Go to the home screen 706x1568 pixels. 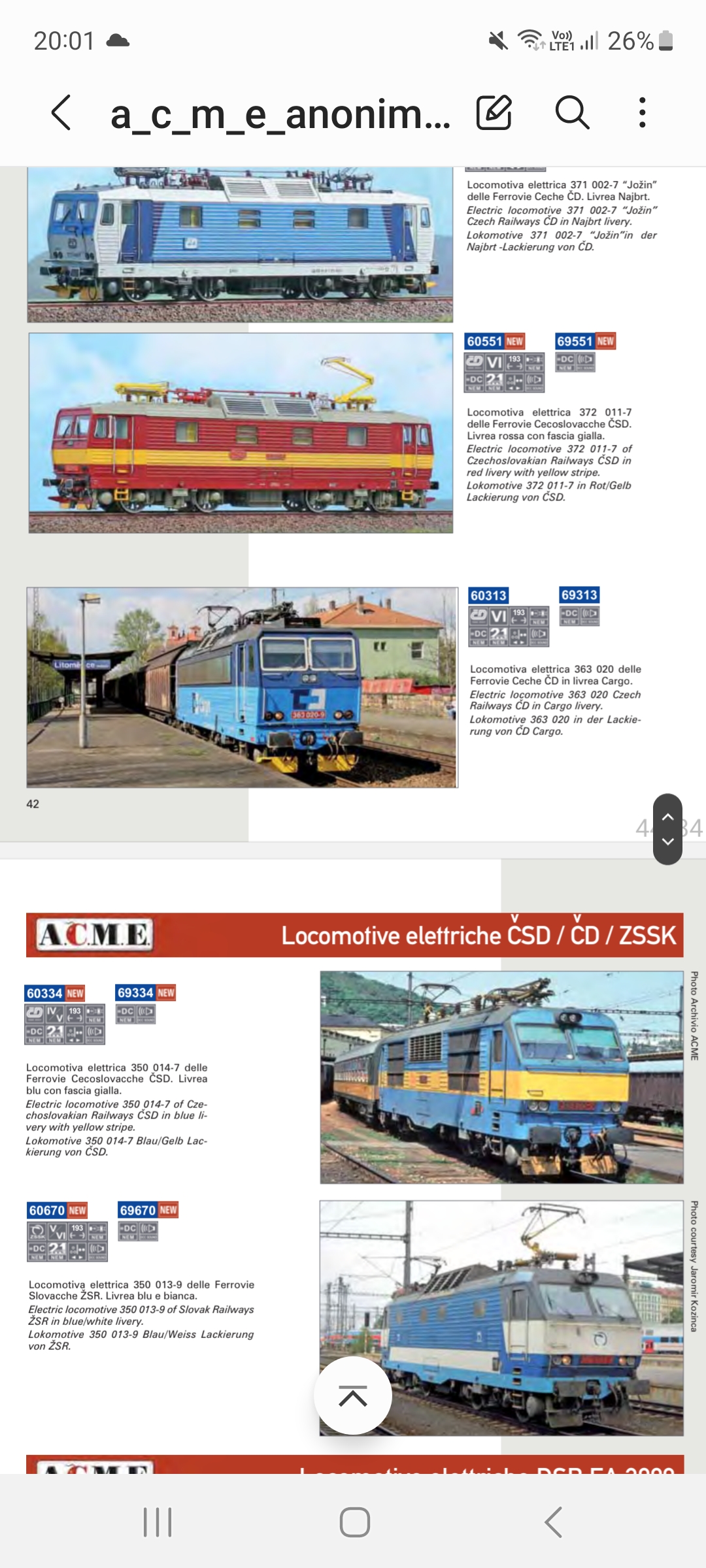tap(354, 1522)
